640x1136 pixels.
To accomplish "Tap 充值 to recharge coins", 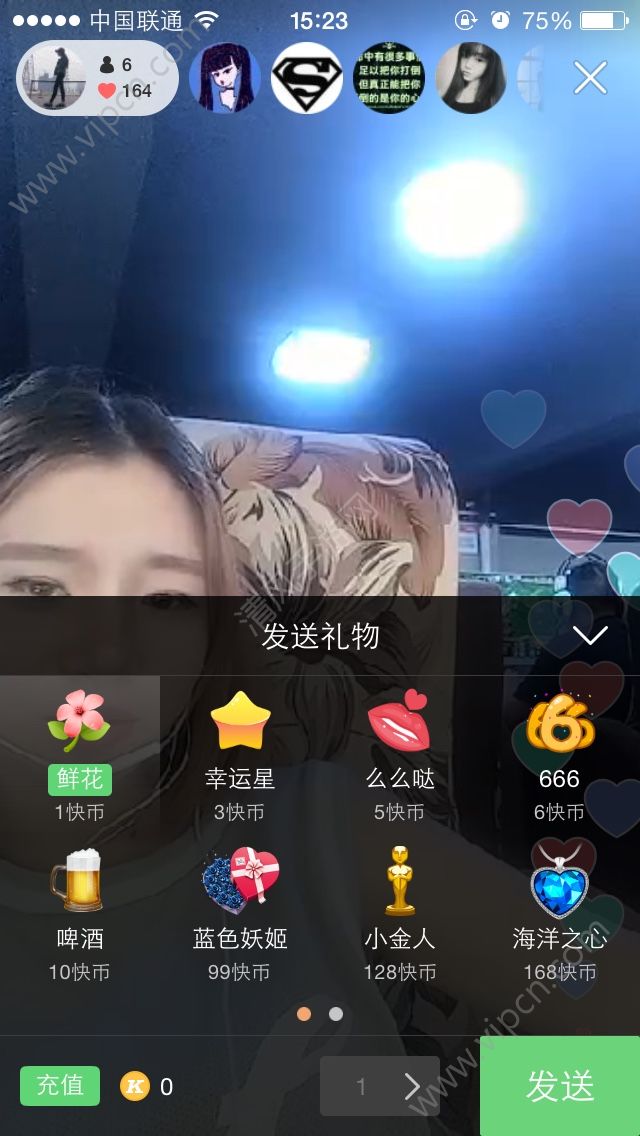I will (60, 1086).
